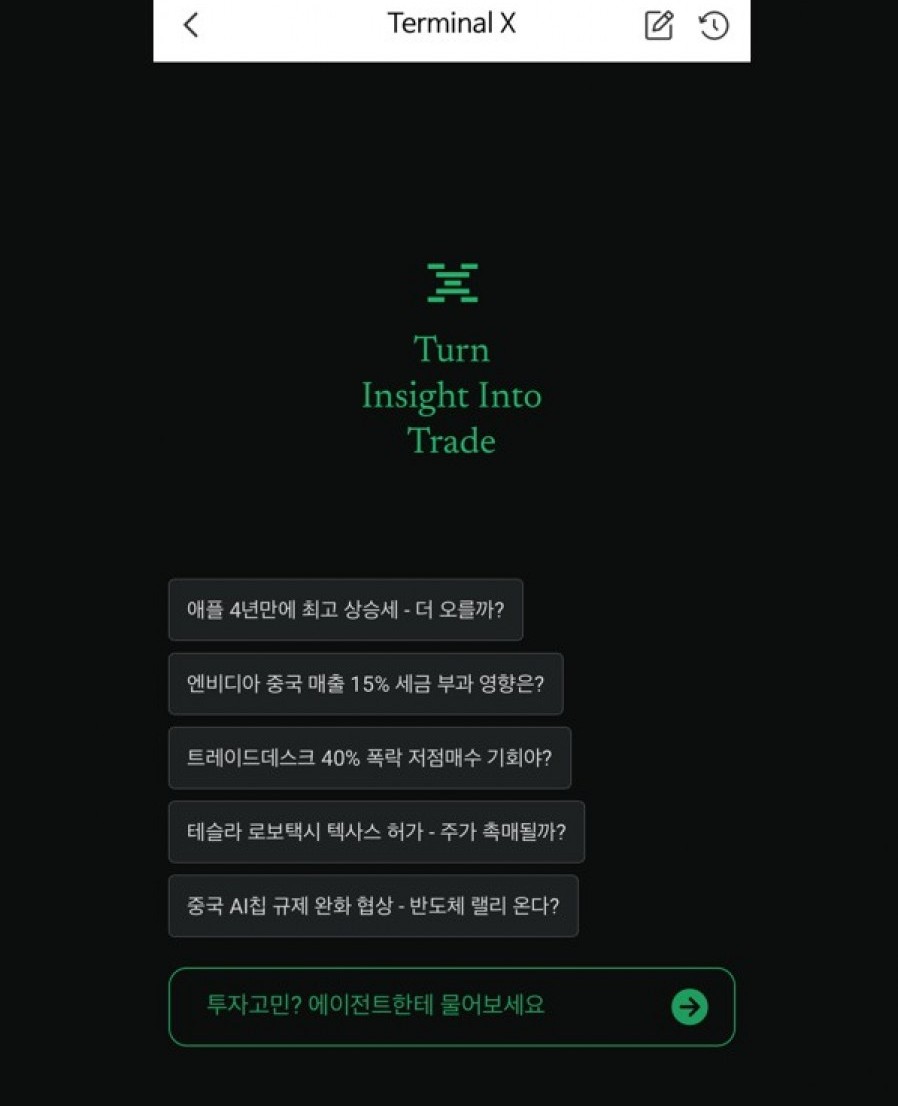
Task: Navigate back using the chevron icon
Action: (190, 25)
